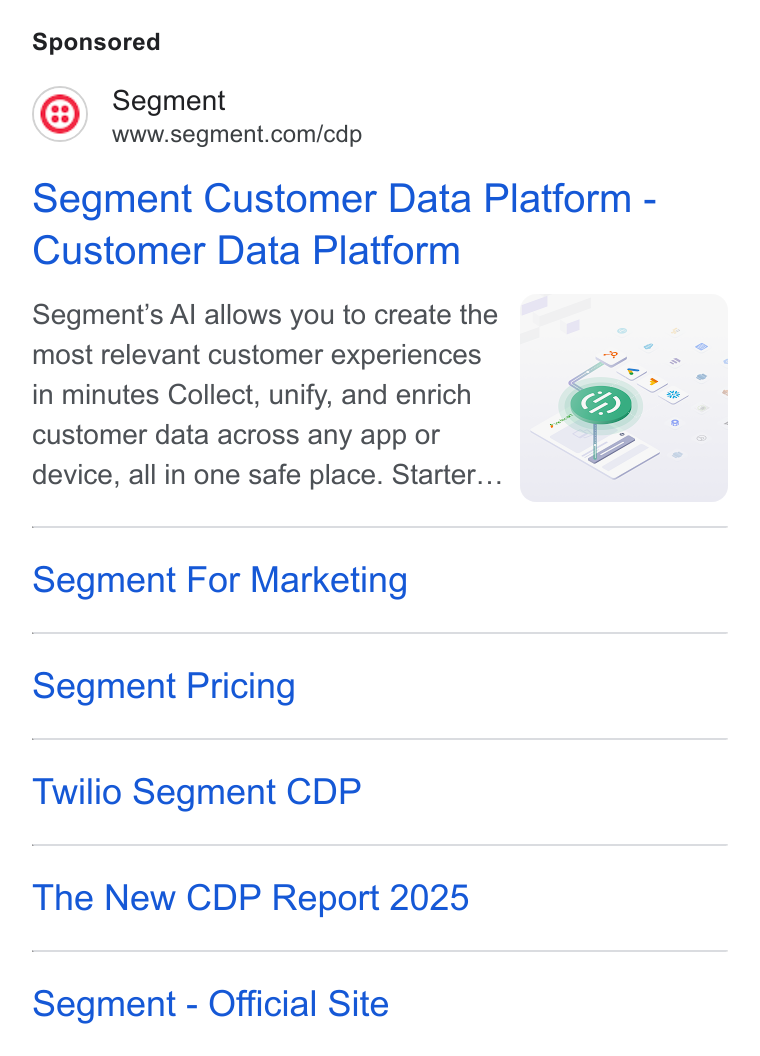Image resolution: width=760 pixels, height=1056 pixels.
Task: Visit the www.segment.com/cdp URL
Action: [x=237, y=134]
